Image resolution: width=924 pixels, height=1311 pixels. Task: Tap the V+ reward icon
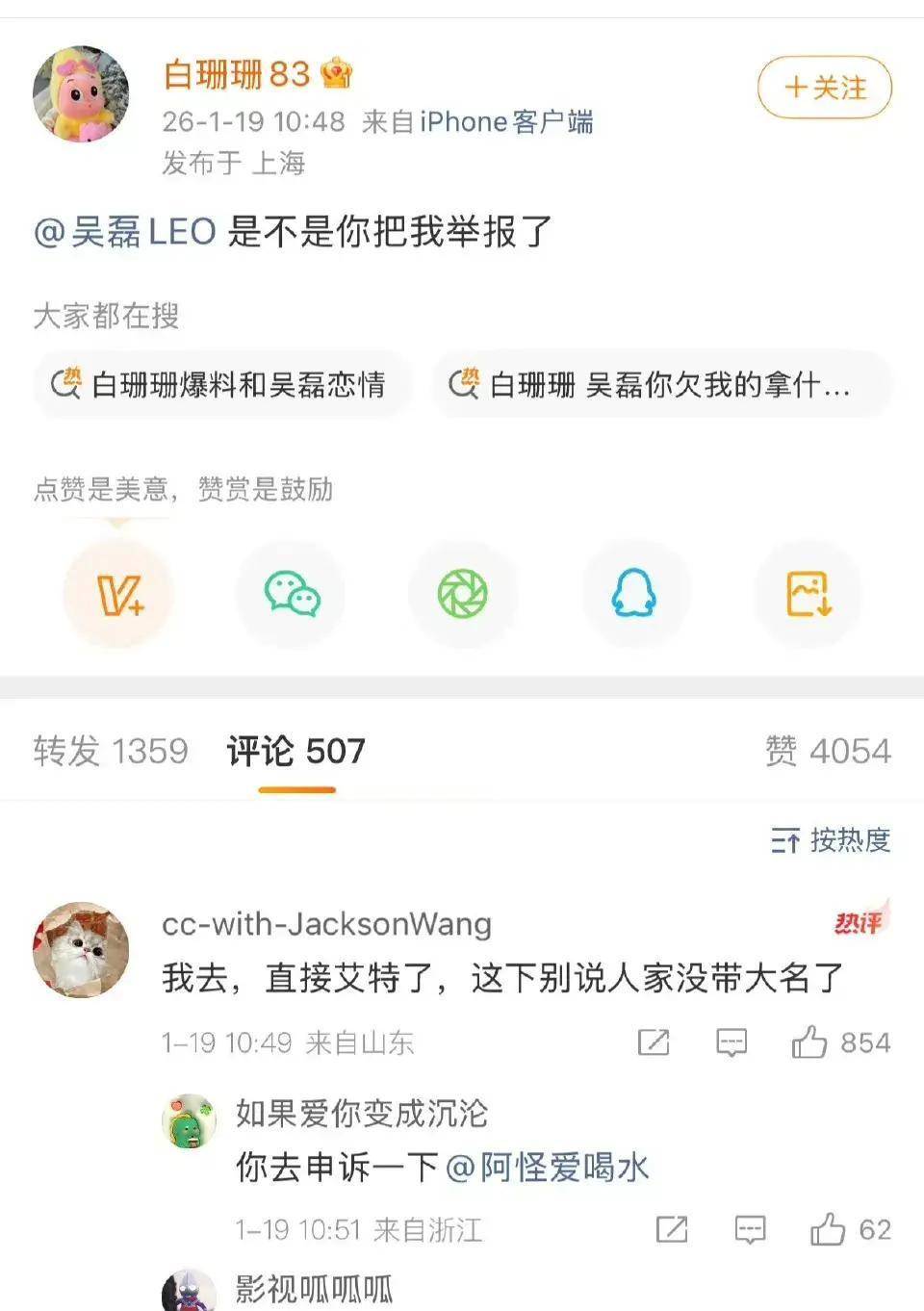pos(119,594)
